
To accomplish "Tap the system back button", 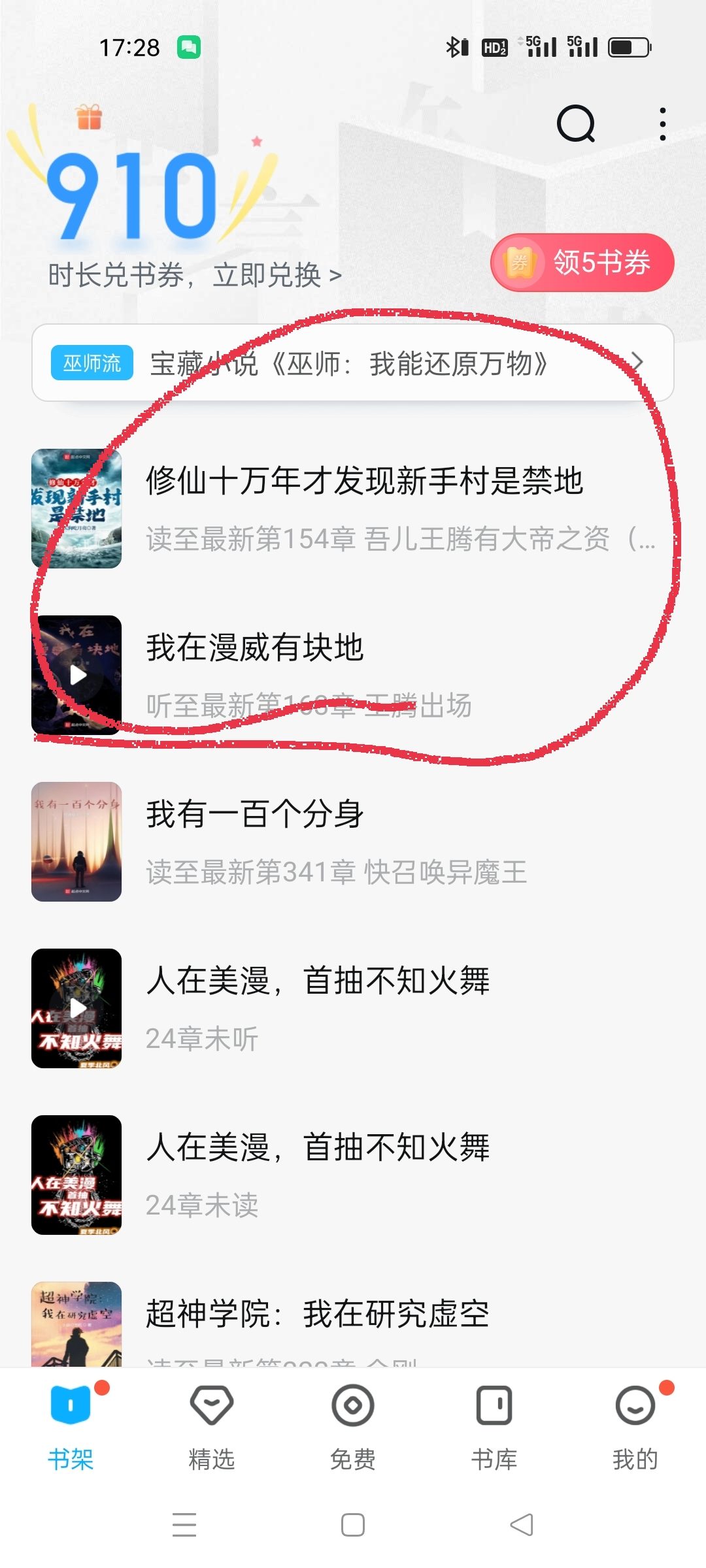I will tap(522, 1526).
